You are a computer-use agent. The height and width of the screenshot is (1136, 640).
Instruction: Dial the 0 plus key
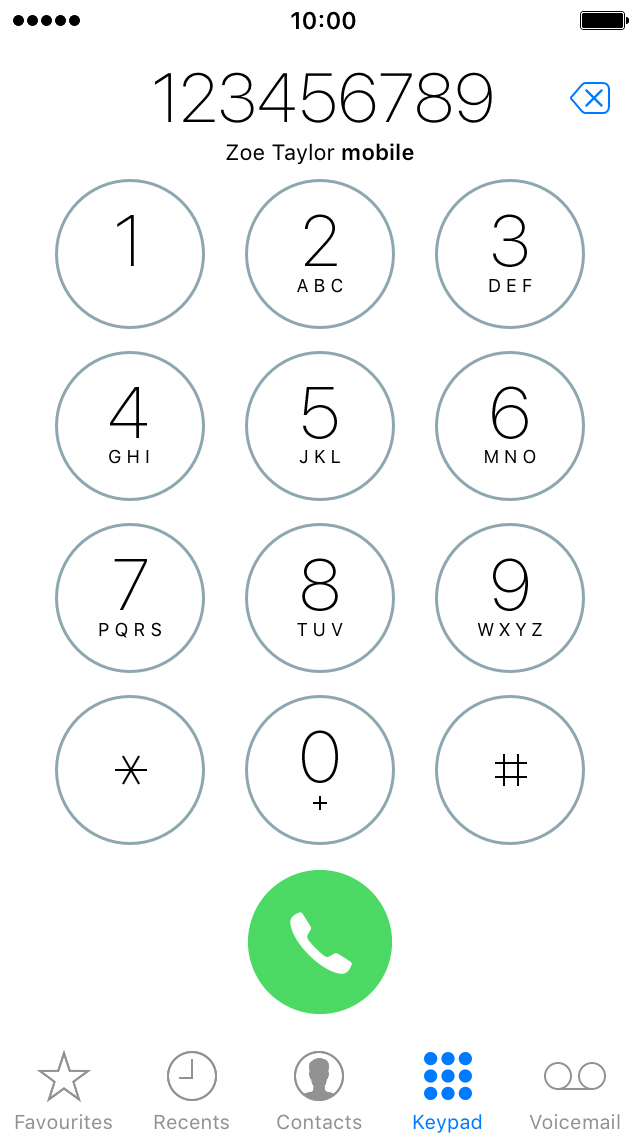(x=320, y=770)
